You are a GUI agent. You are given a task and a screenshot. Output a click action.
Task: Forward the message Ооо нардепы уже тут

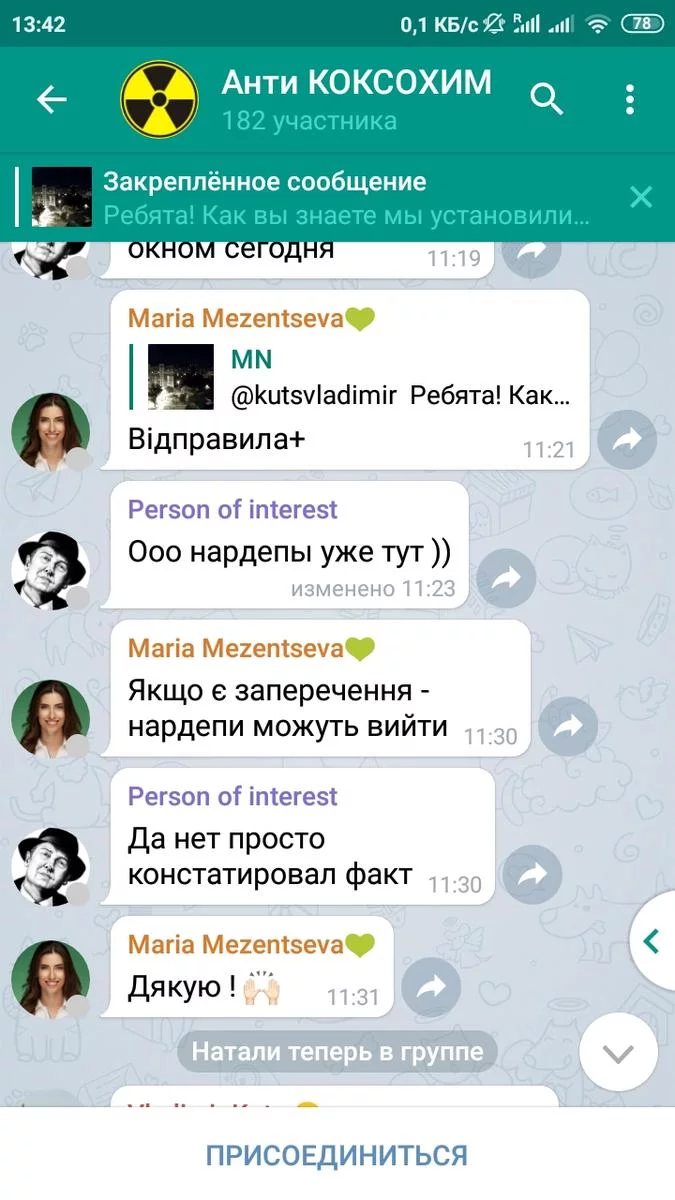point(506,578)
